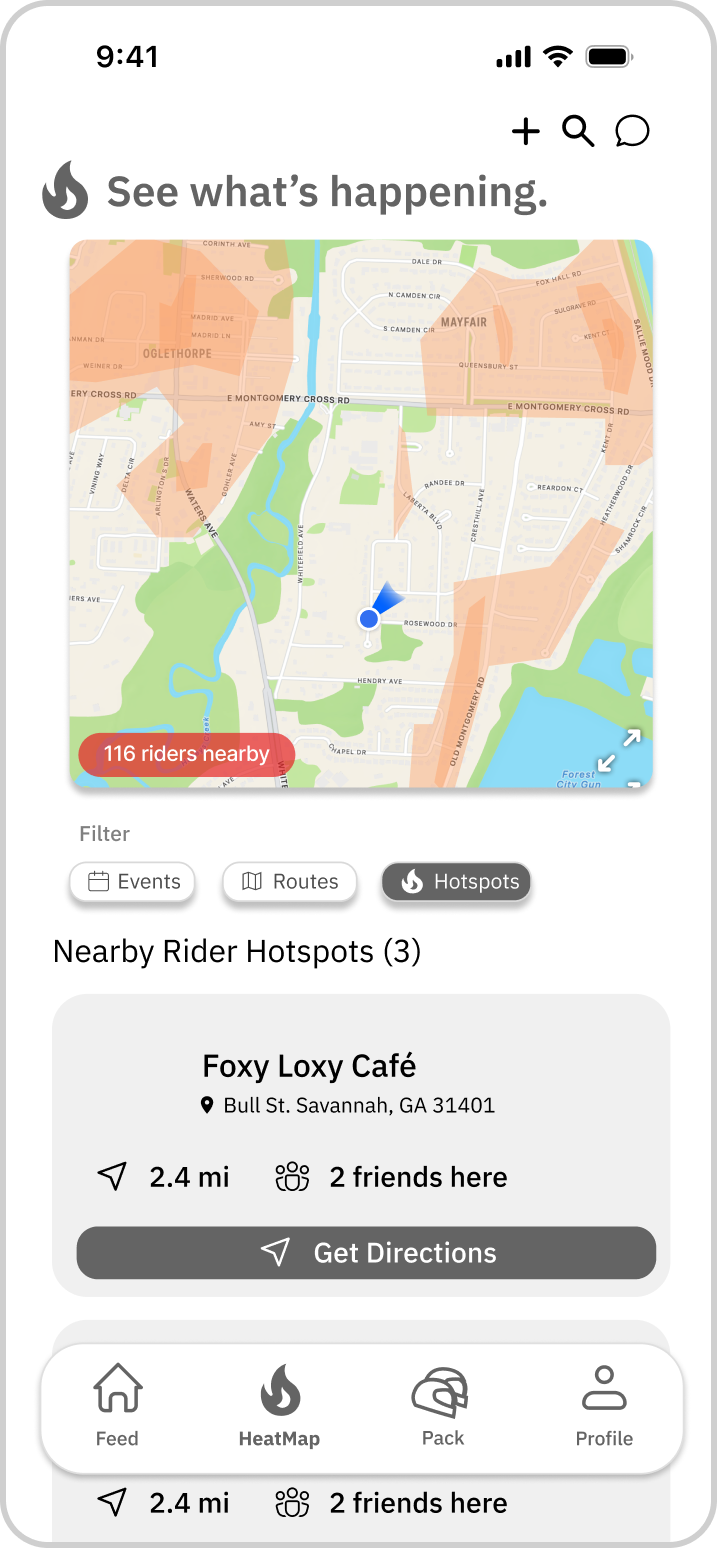Open the search magnifier

pyautogui.click(x=578, y=131)
